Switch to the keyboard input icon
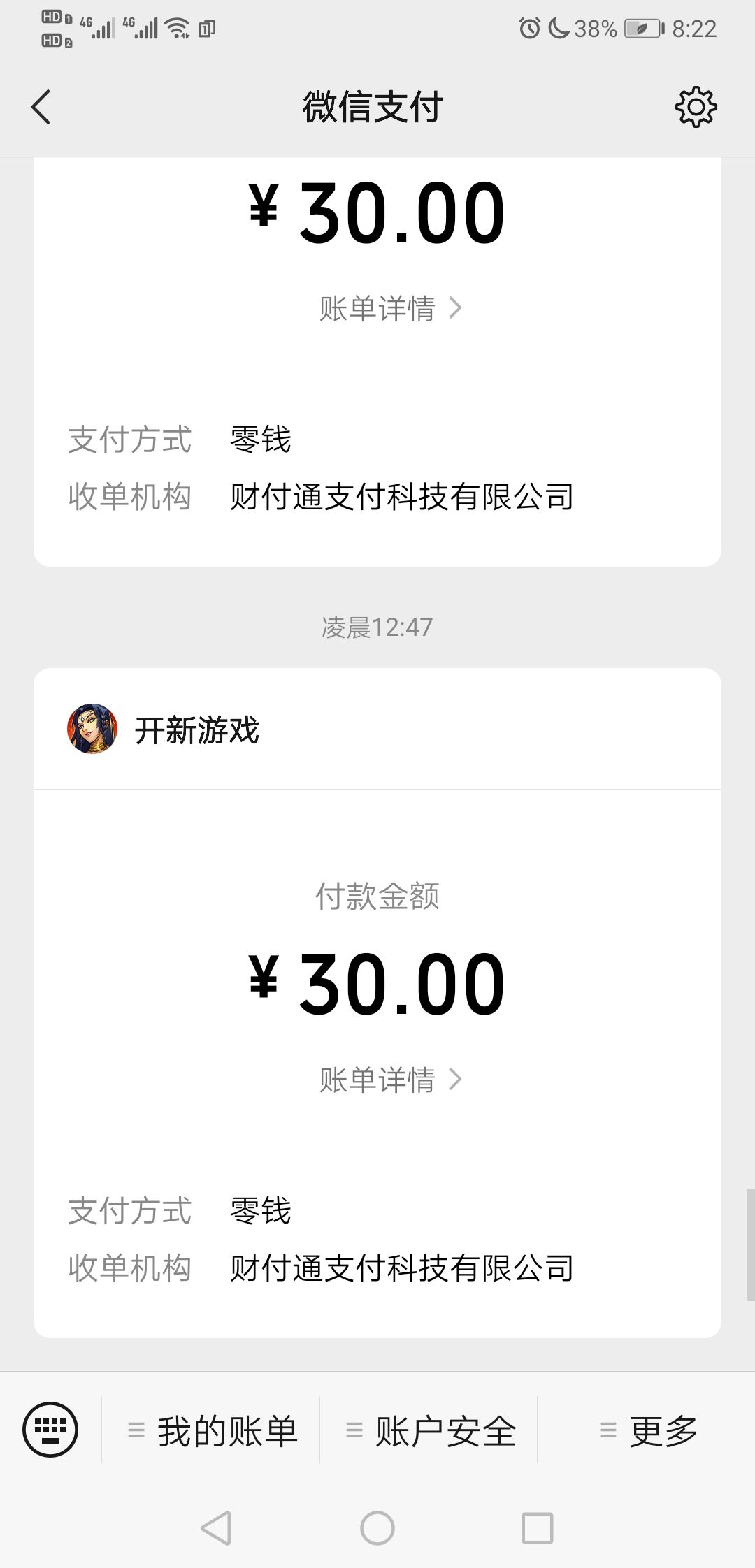The width and height of the screenshot is (755, 1568). [50, 1430]
